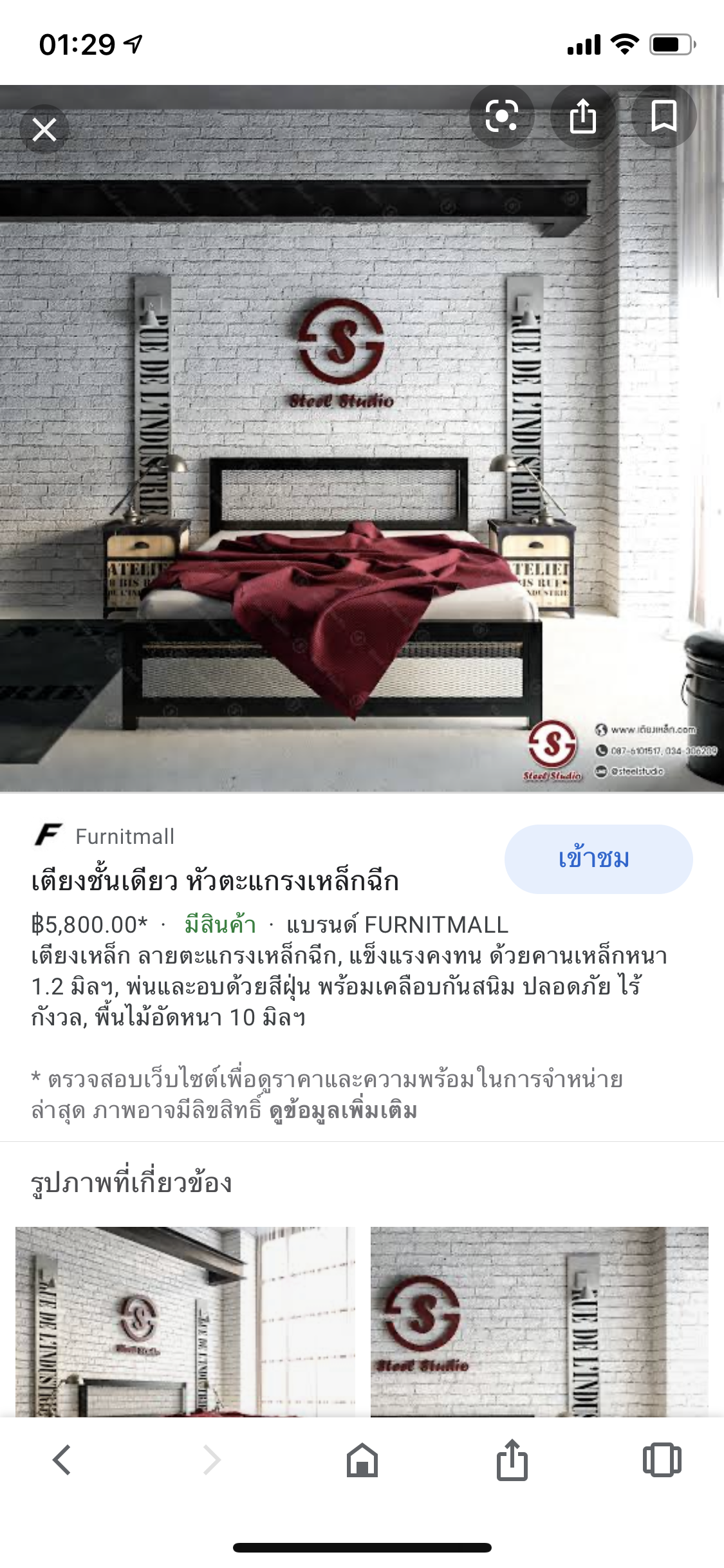This screenshot has width=724, height=1568.
Task: Tap the เข้าชม visit button
Action: coord(598,859)
